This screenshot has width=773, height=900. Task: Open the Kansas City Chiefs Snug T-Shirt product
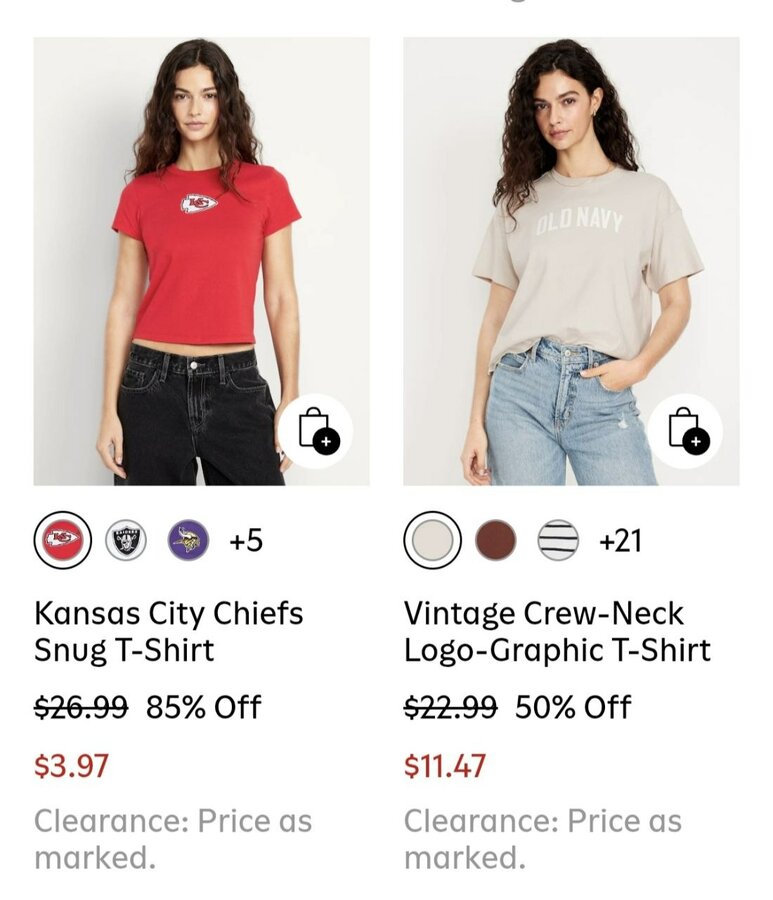(x=168, y=631)
